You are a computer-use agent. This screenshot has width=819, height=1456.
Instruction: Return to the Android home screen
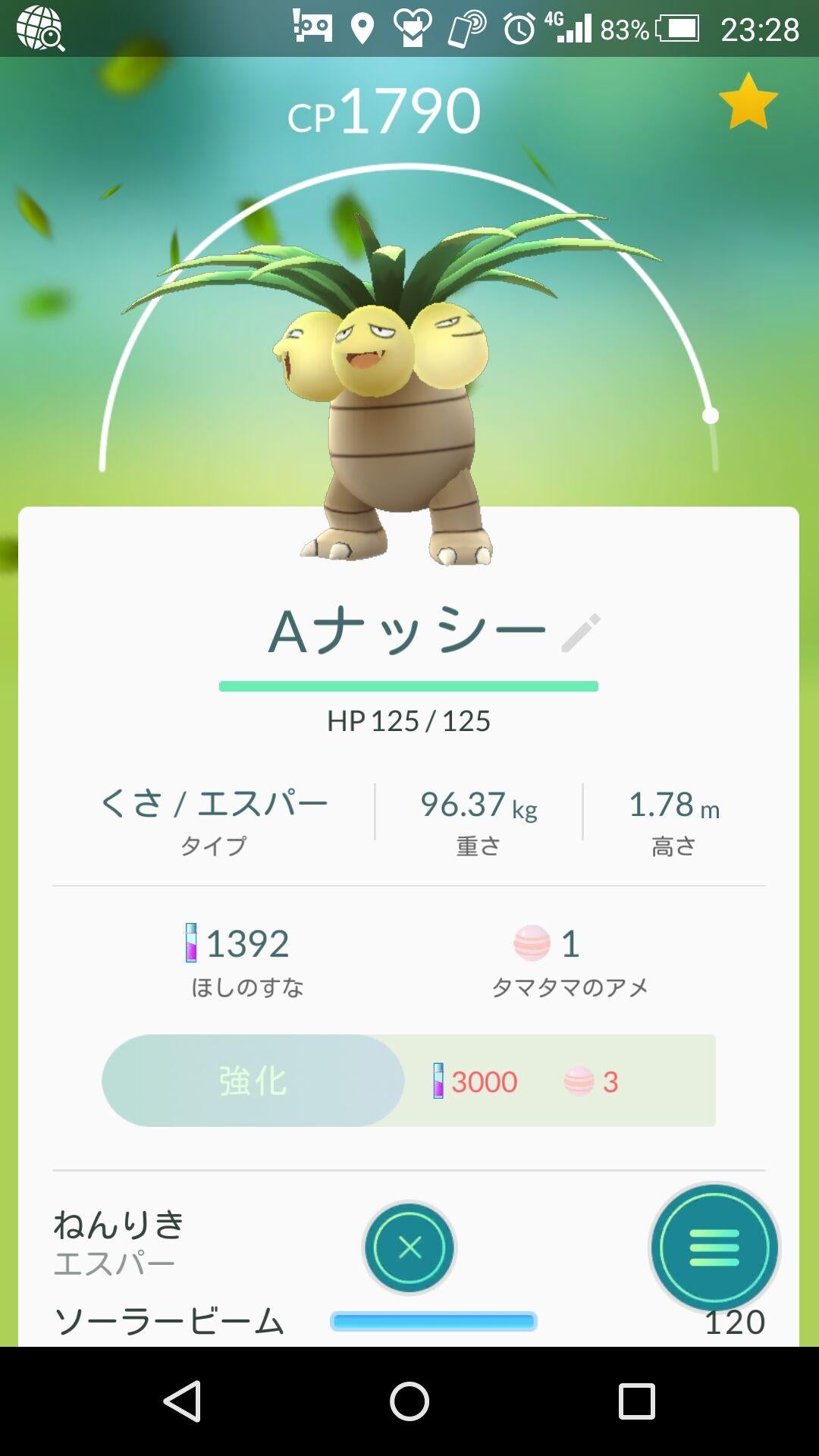pyautogui.click(x=409, y=1401)
